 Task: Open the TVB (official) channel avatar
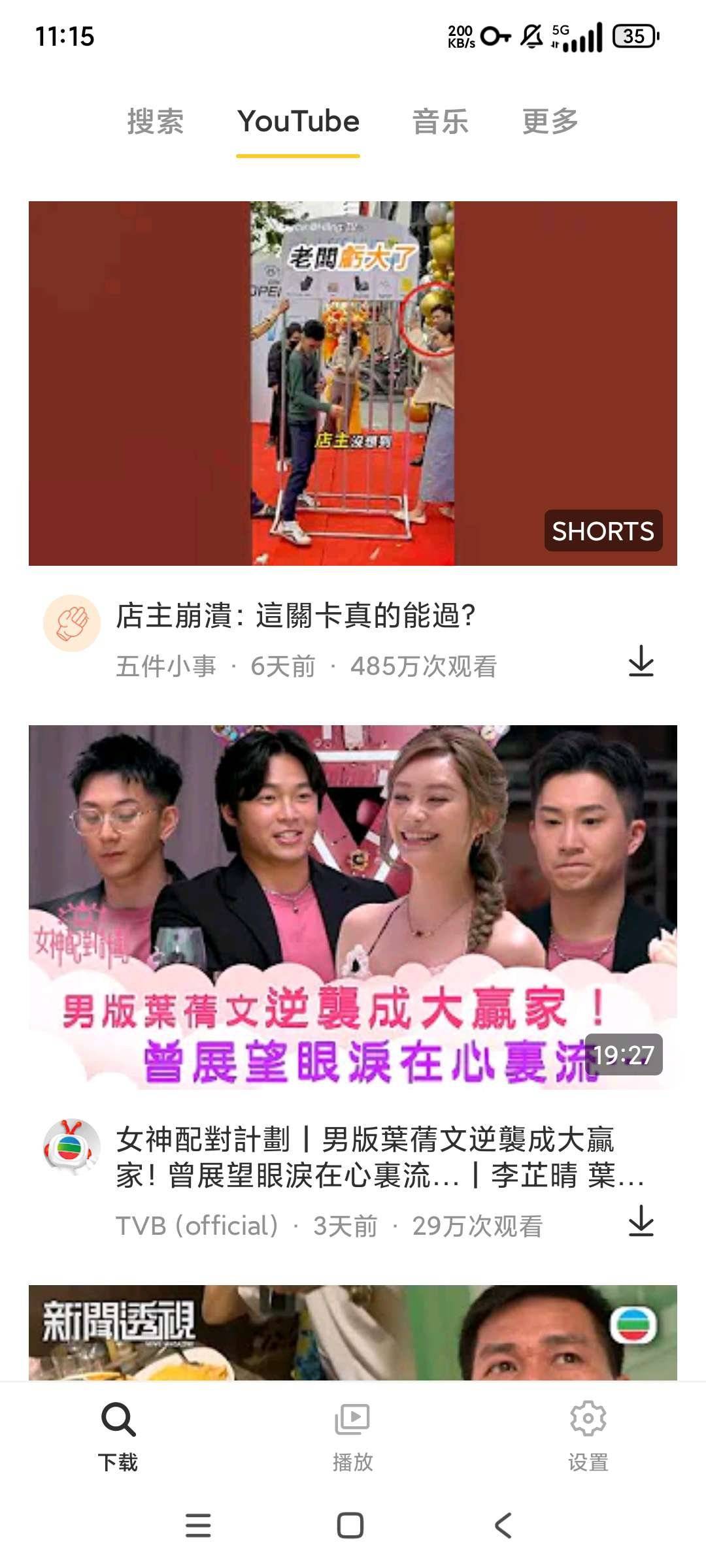(72, 1147)
